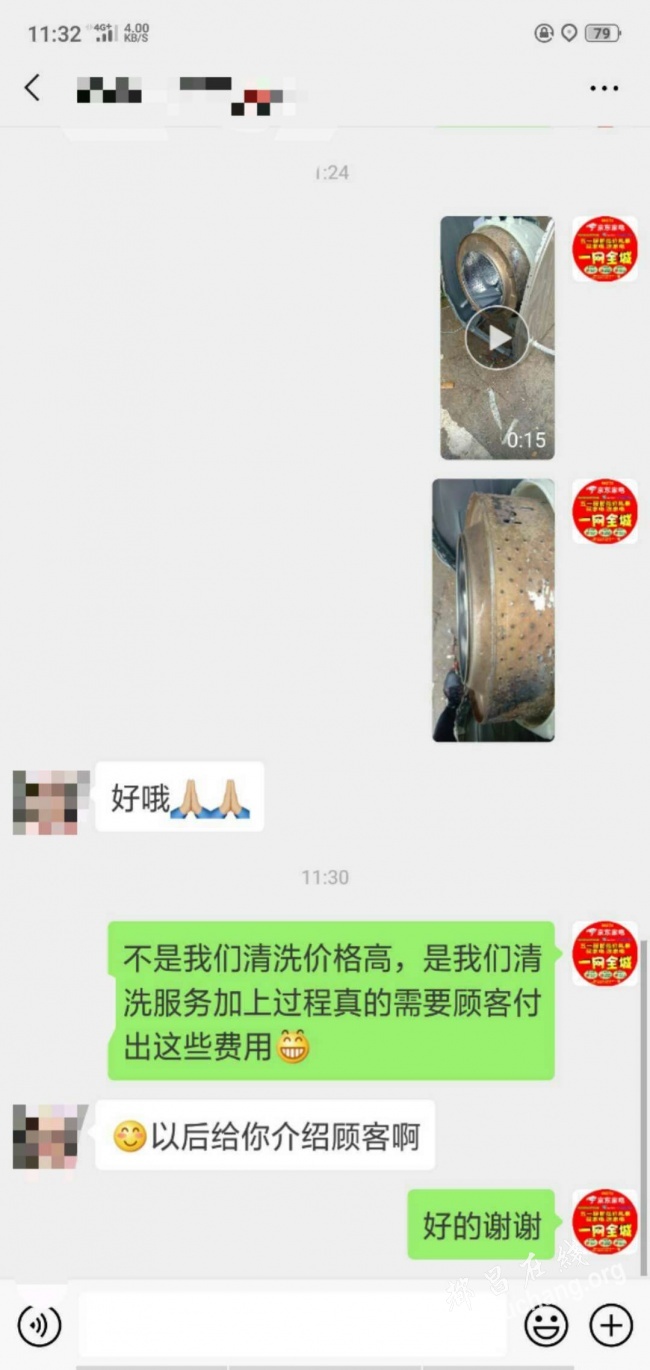Open the chat overflow menu
The height and width of the screenshot is (1370, 650).
(x=604, y=89)
